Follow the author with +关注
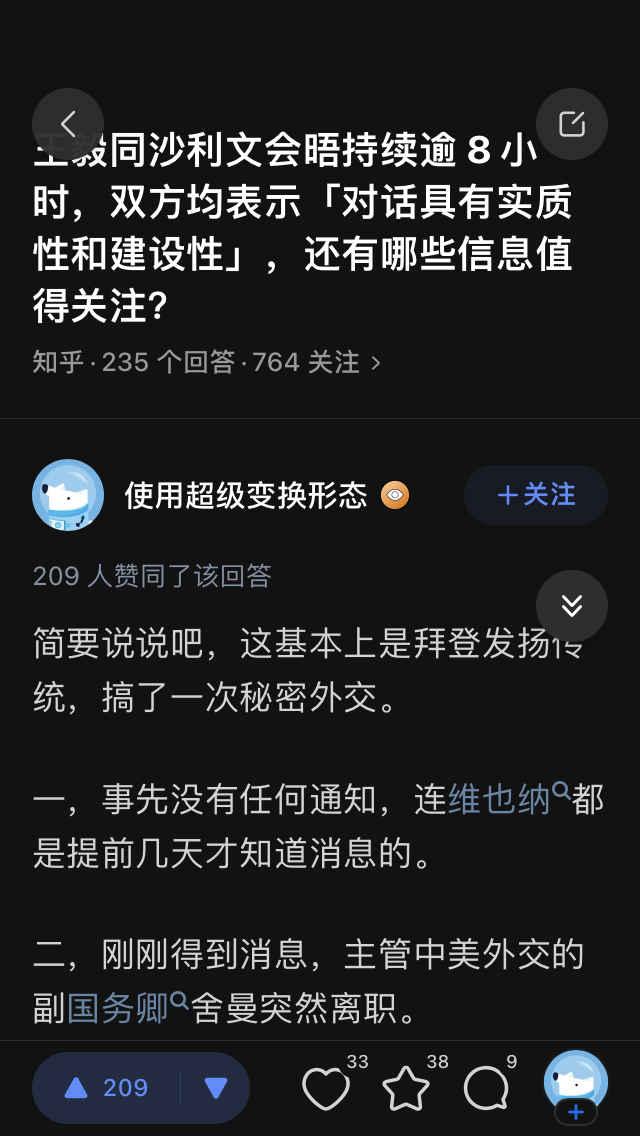 536,495
